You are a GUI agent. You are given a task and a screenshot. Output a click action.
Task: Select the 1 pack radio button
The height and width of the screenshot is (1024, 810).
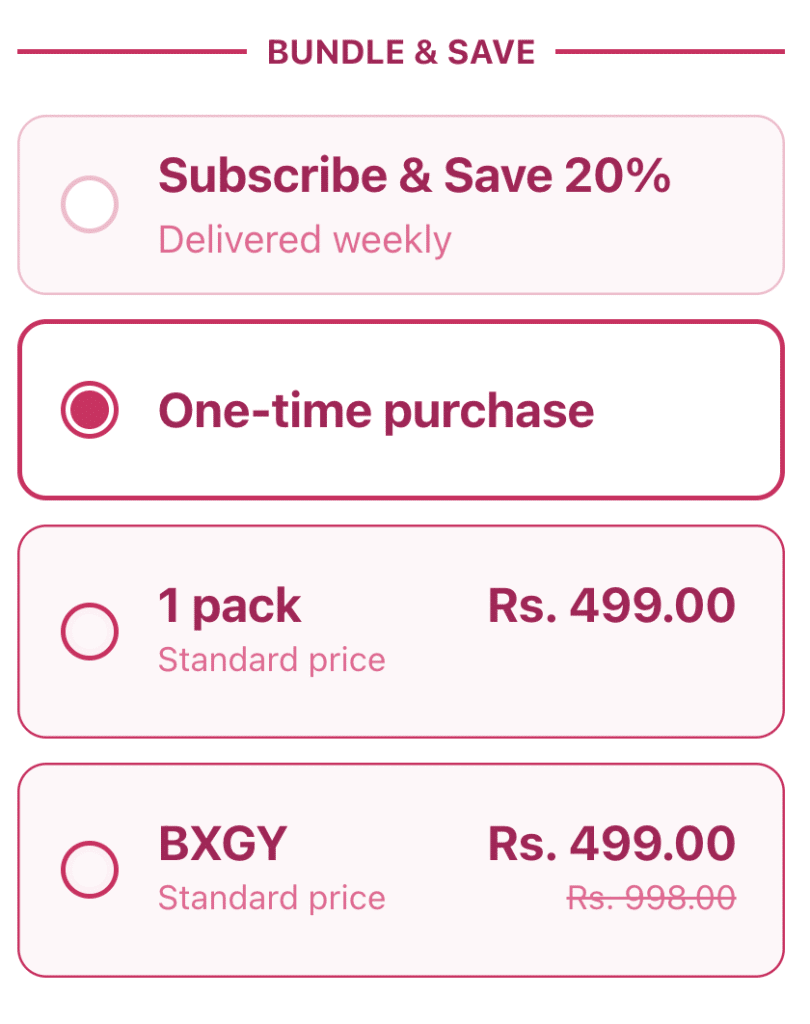[90, 631]
